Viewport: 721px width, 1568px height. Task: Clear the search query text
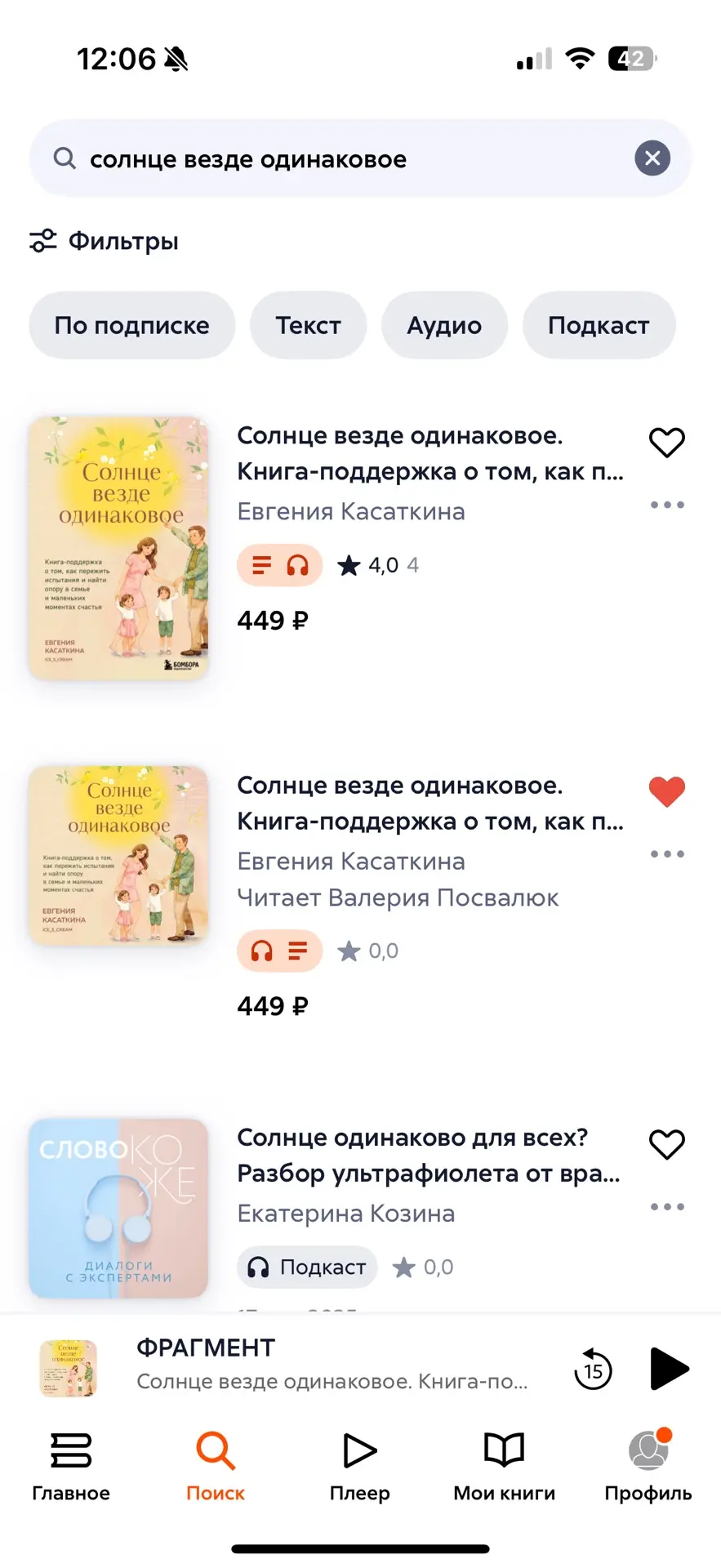[652, 158]
